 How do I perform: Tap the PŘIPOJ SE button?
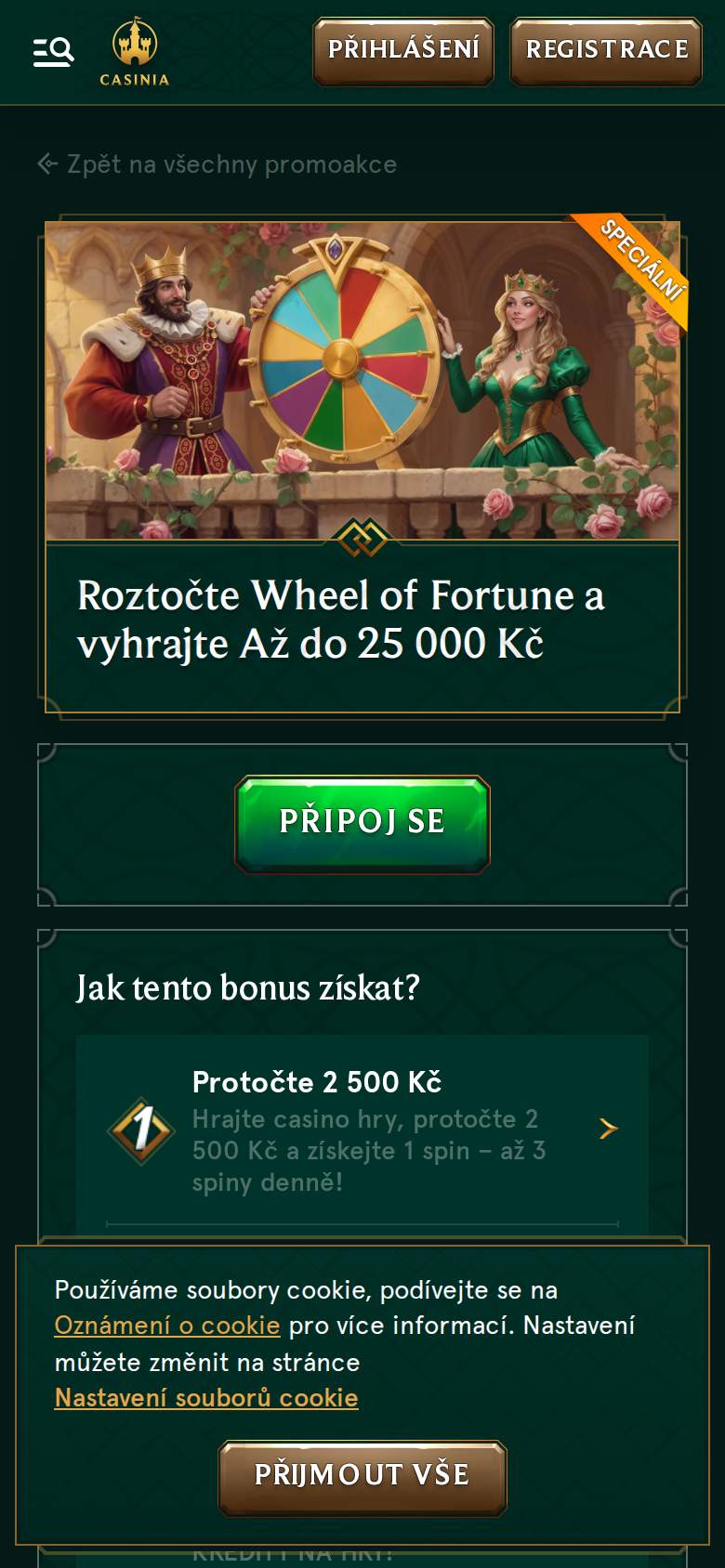tap(362, 824)
